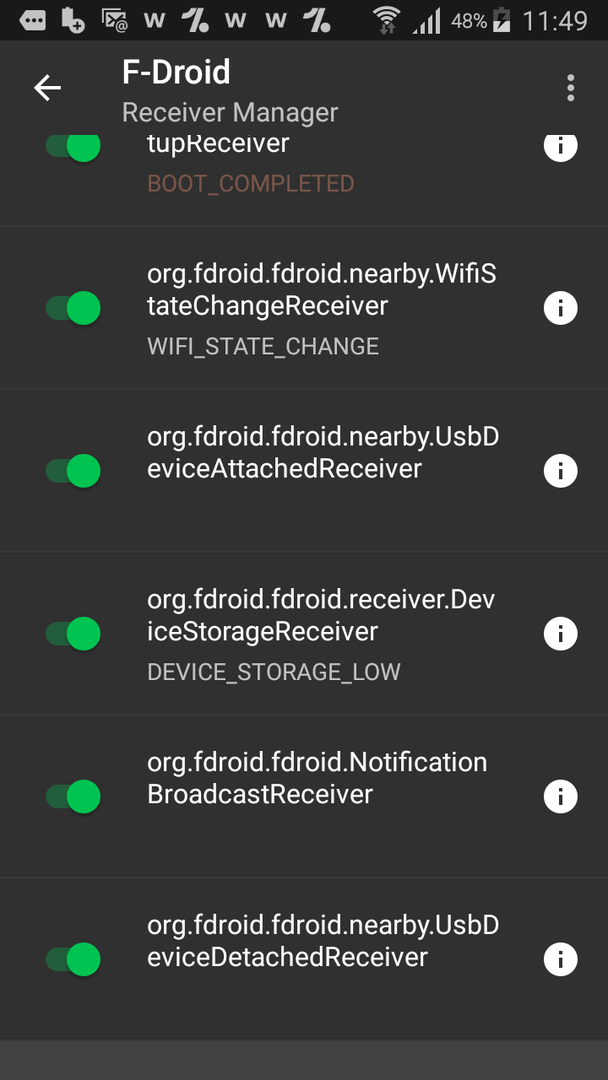
Task: Show info for UsbDeviceAttachedReceiver
Action: 560,471
